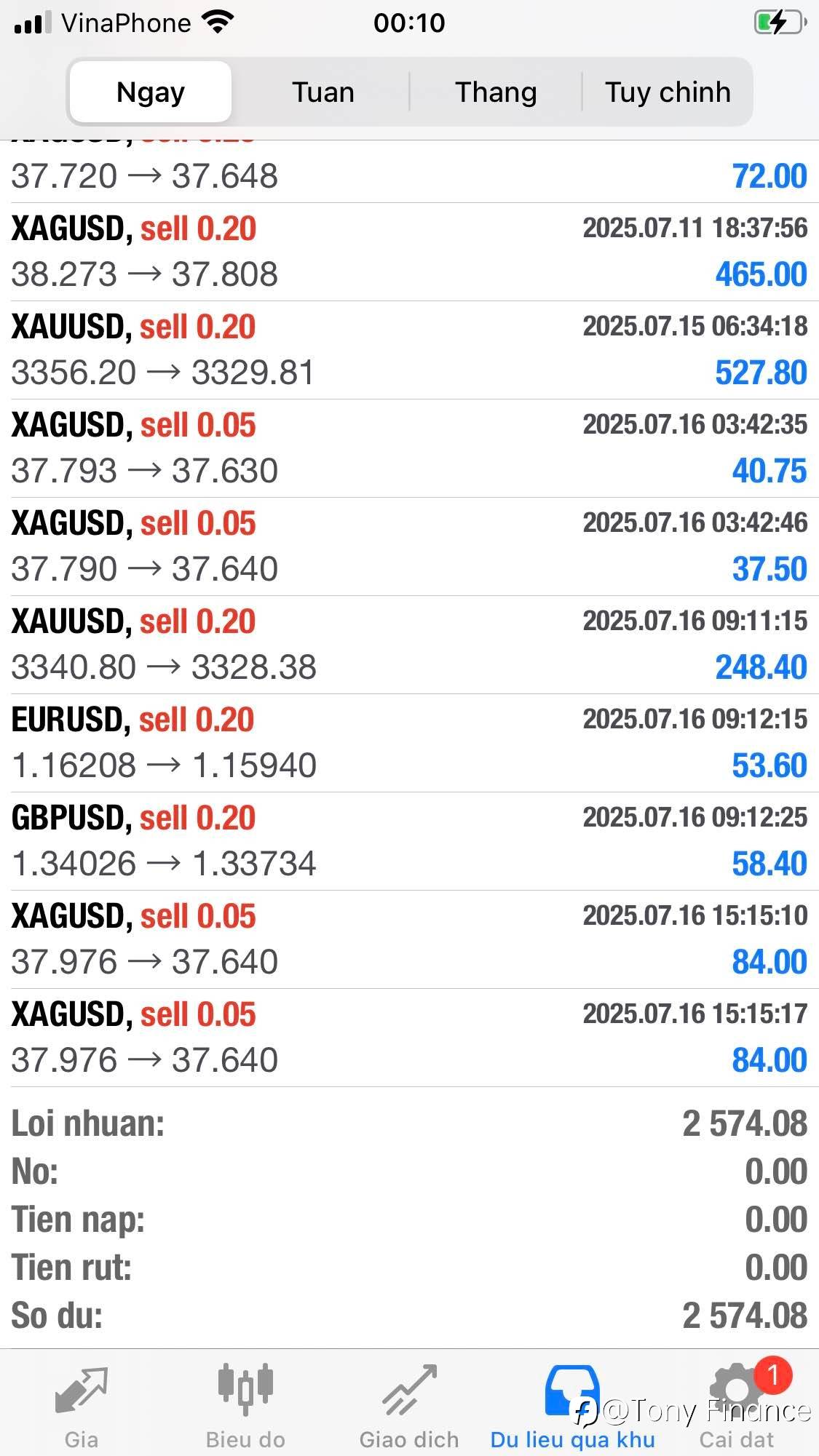Open the GBPUSD sell 0.20 trade row

[x=409, y=841]
